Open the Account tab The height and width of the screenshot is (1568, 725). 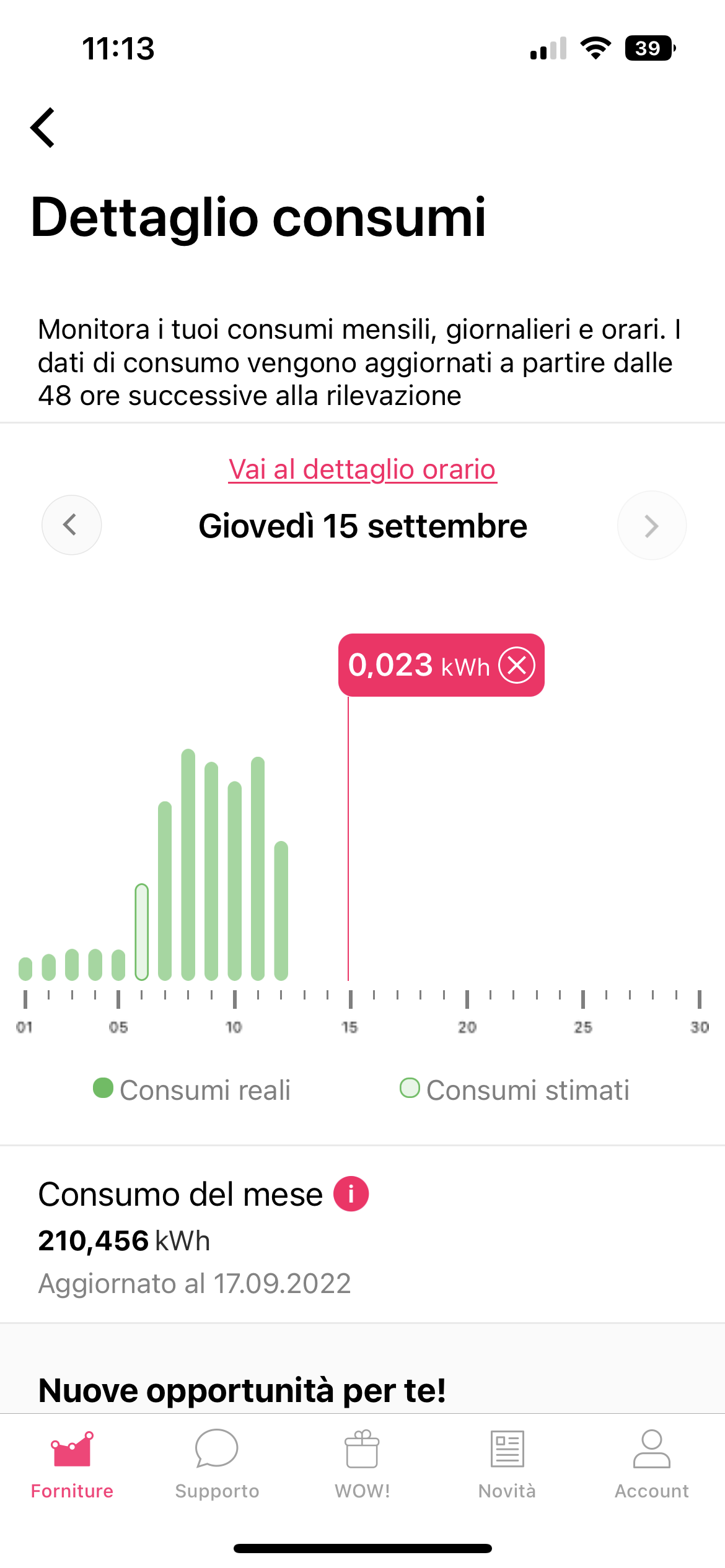click(652, 1464)
